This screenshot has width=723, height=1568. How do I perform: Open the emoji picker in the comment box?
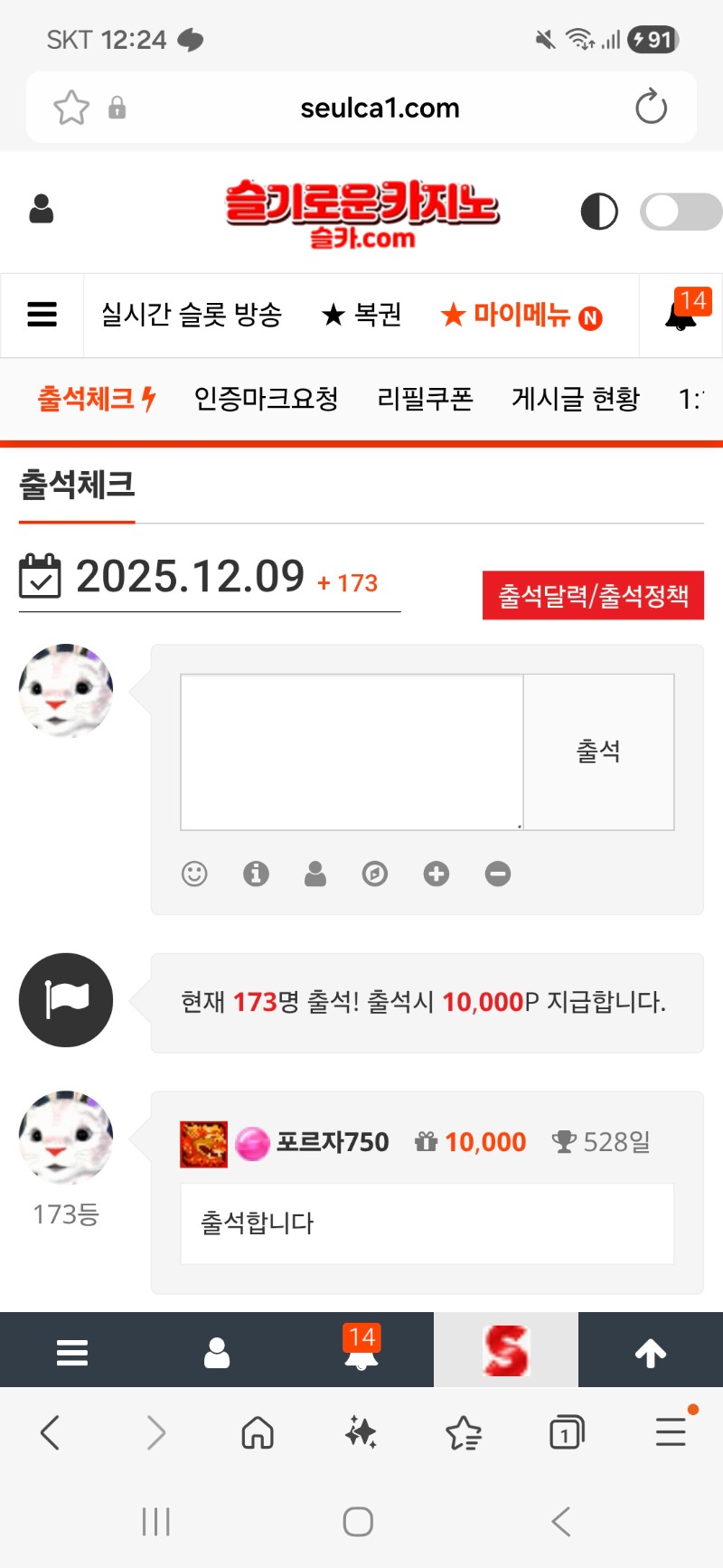coord(193,874)
